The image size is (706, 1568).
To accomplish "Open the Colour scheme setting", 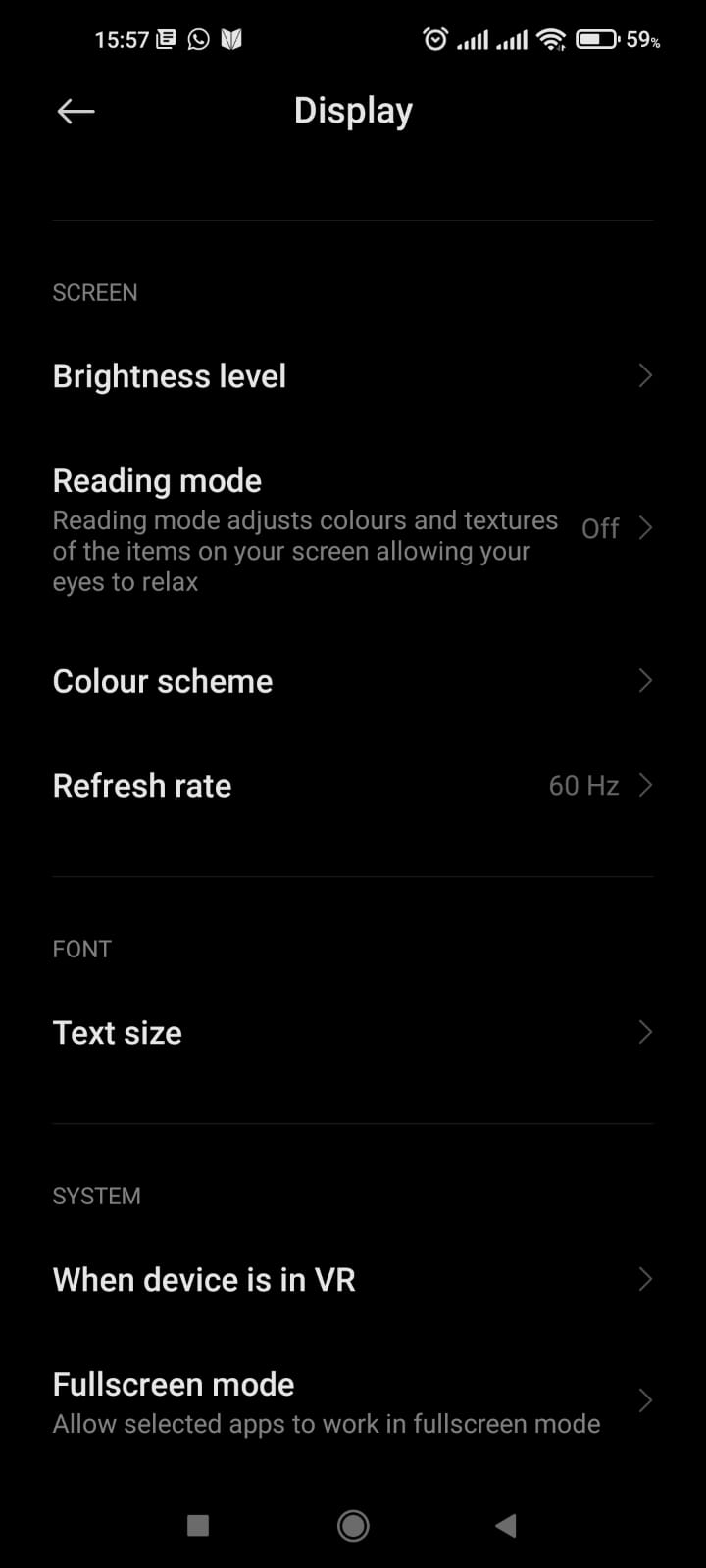I will click(x=353, y=681).
